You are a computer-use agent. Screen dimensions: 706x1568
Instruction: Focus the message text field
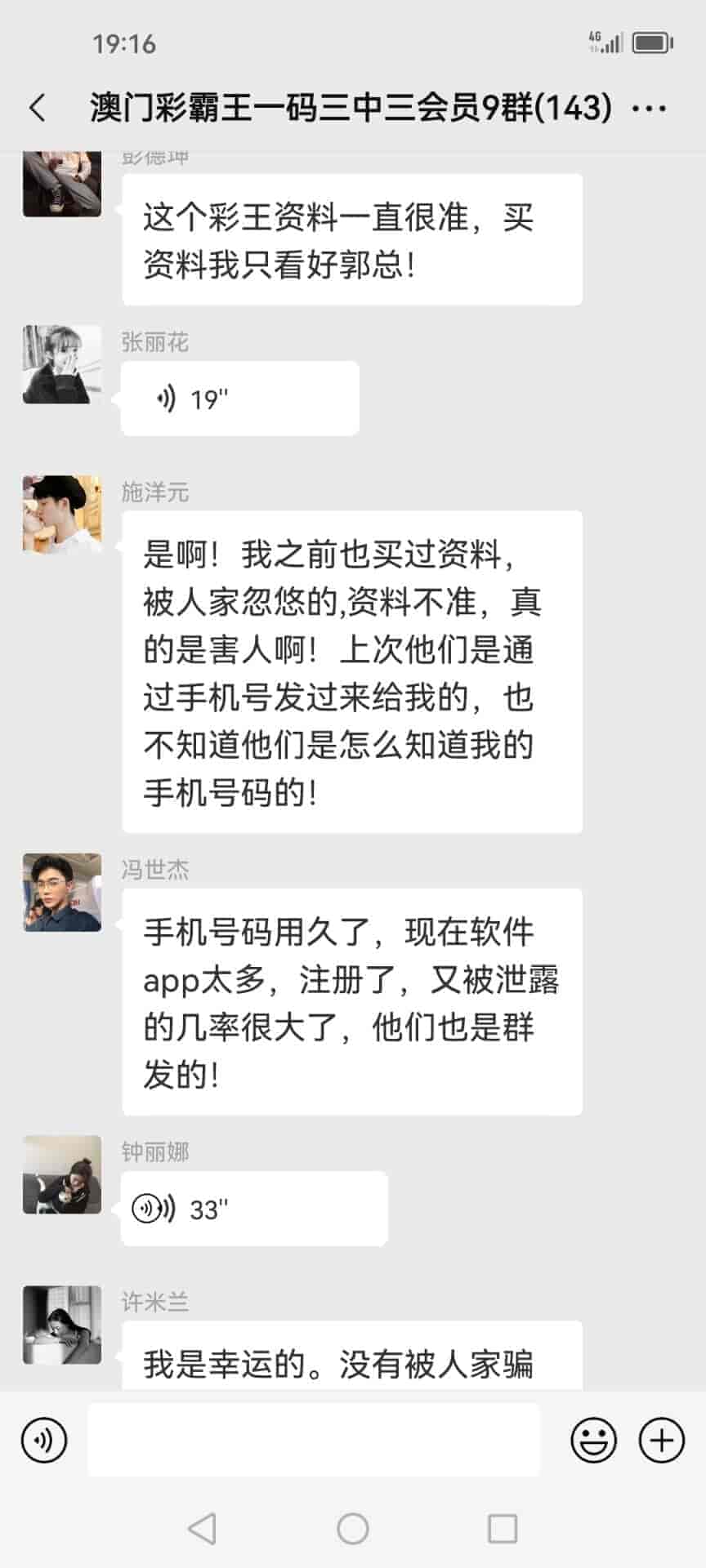pyautogui.click(x=314, y=1440)
